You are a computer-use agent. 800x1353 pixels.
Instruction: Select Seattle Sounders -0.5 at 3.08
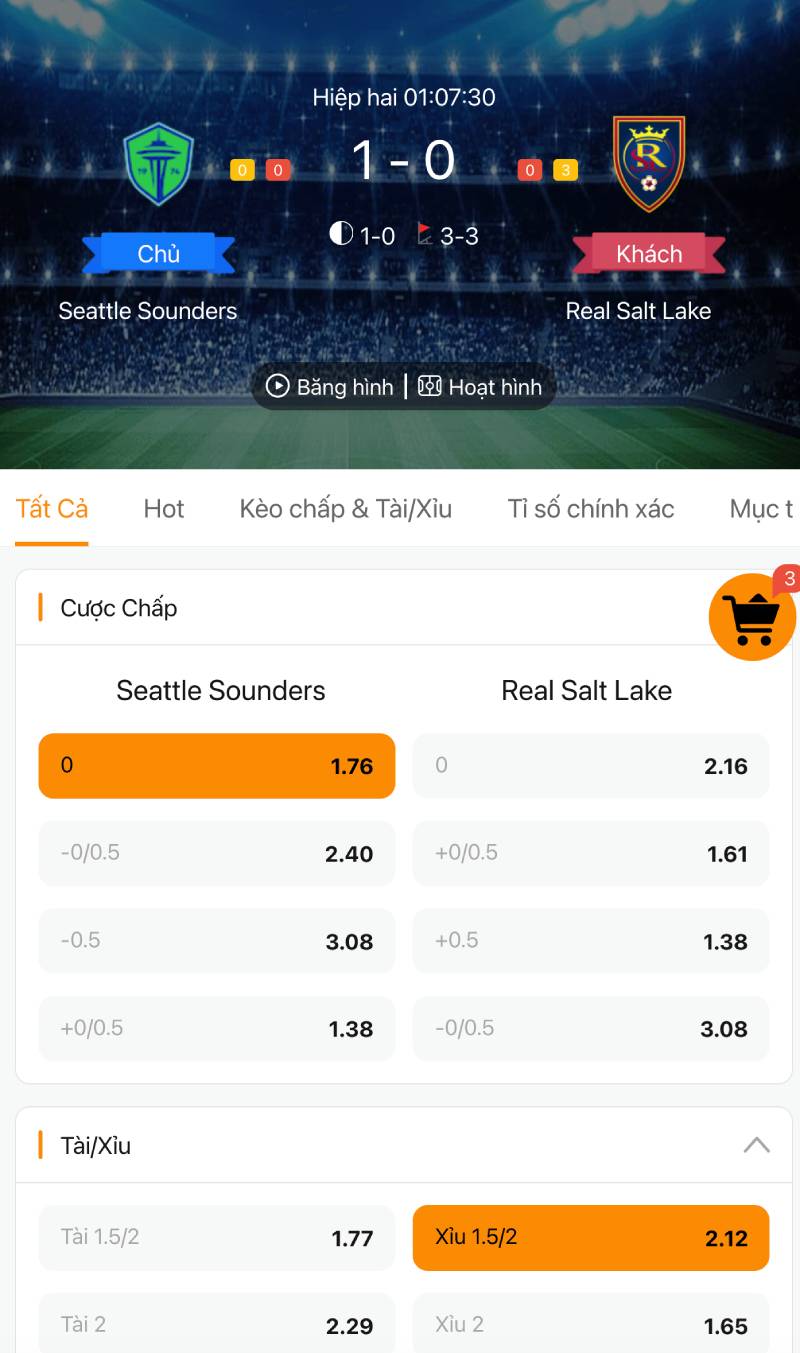216,941
